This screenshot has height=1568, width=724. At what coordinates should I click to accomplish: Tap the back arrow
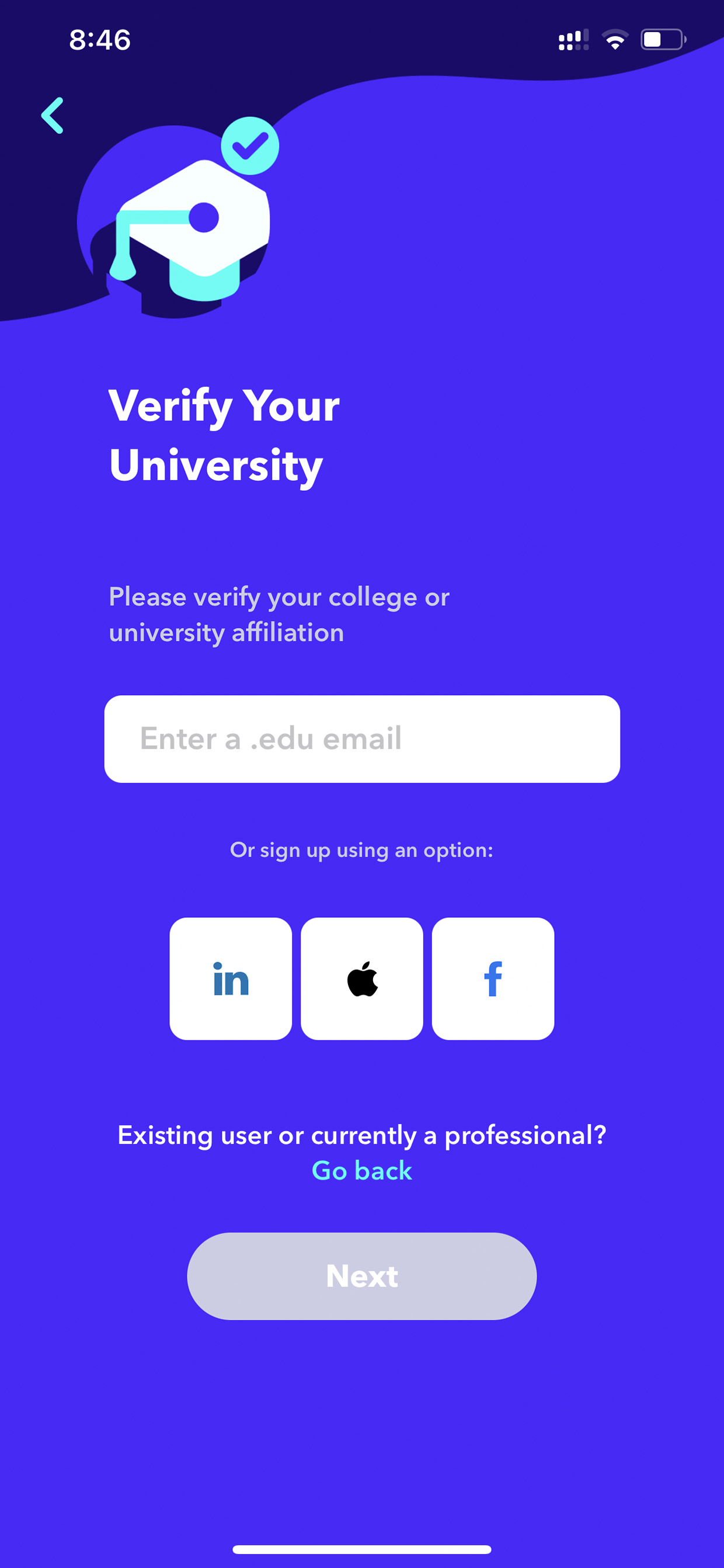(x=53, y=116)
